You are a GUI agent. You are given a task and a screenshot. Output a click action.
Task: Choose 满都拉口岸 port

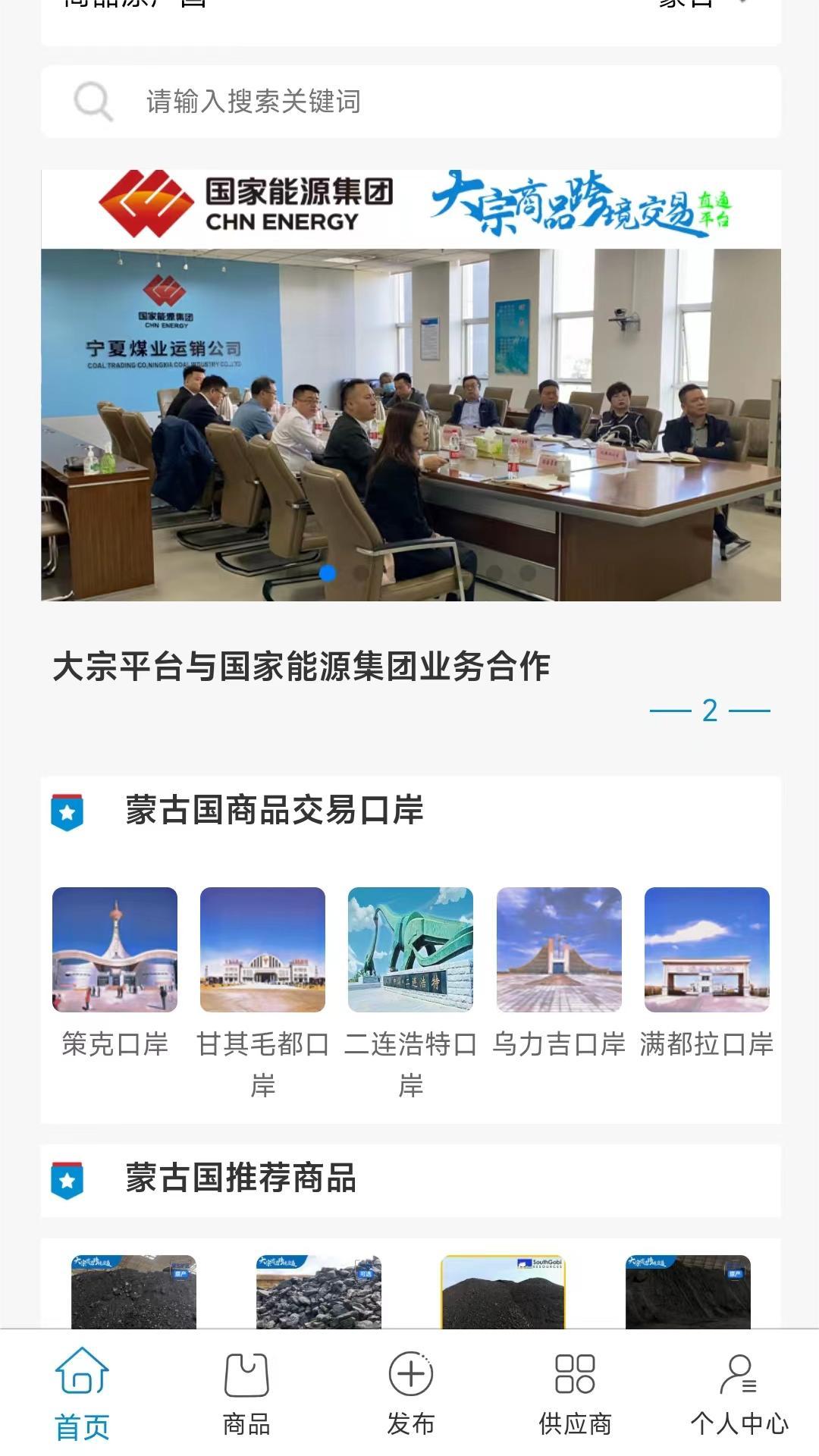coord(707,949)
